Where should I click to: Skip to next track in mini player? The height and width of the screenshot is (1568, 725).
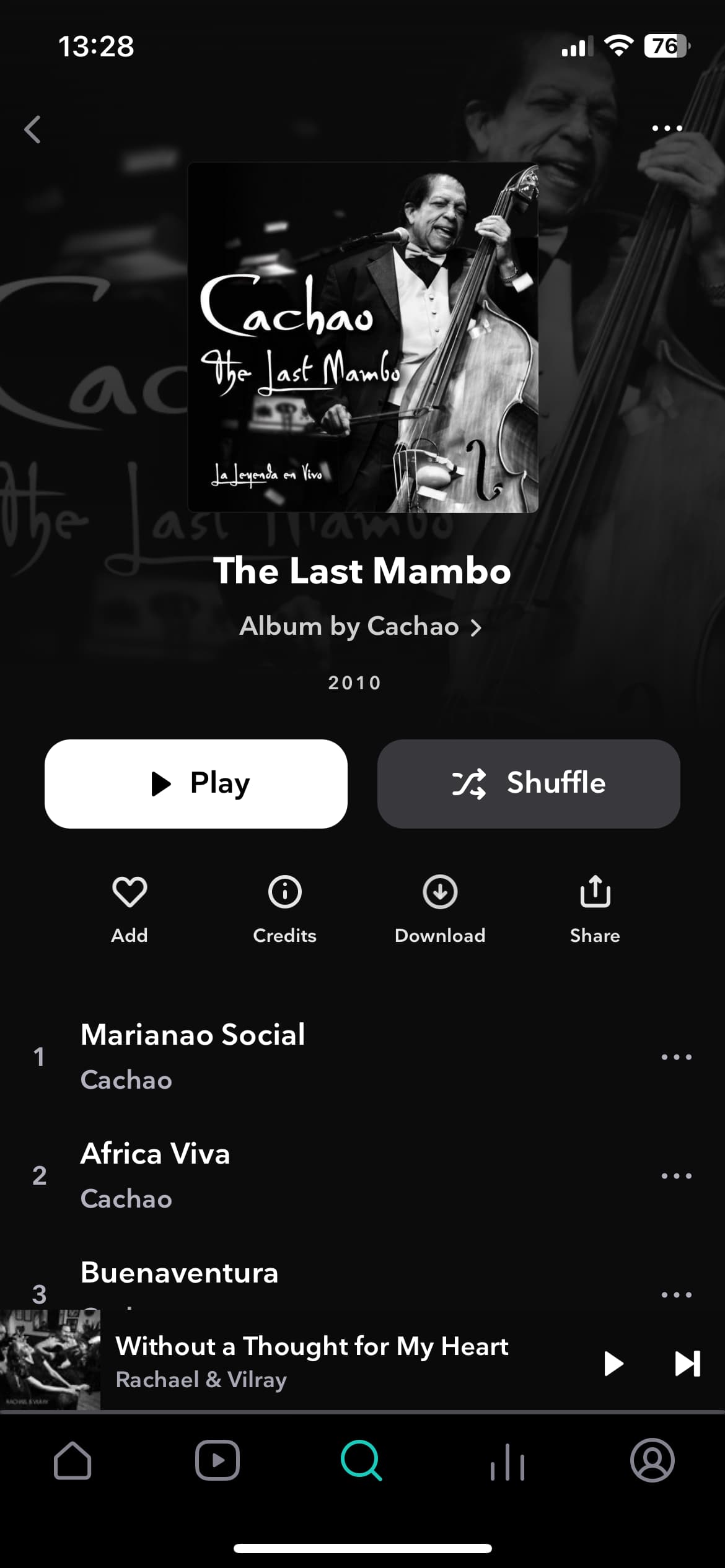point(687,1363)
